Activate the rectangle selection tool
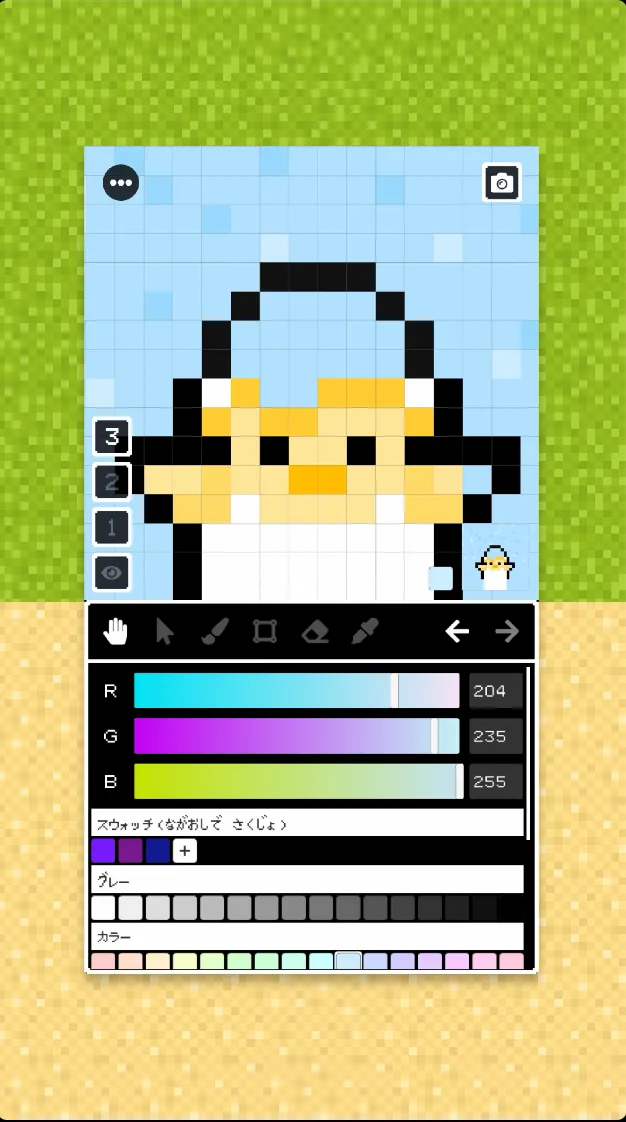626x1122 pixels. [x=264, y=631]
